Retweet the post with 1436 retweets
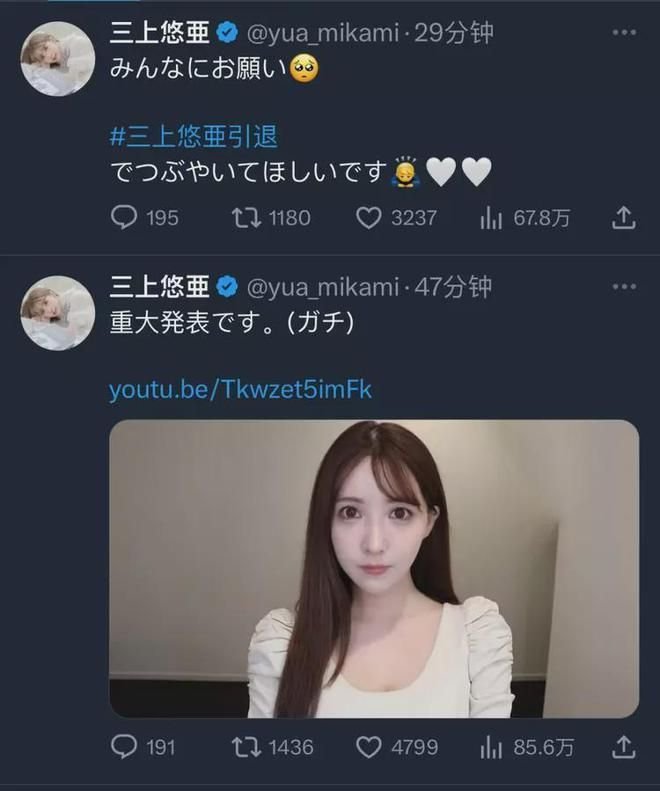The image size is (660, 791). [x=245, y=747]
